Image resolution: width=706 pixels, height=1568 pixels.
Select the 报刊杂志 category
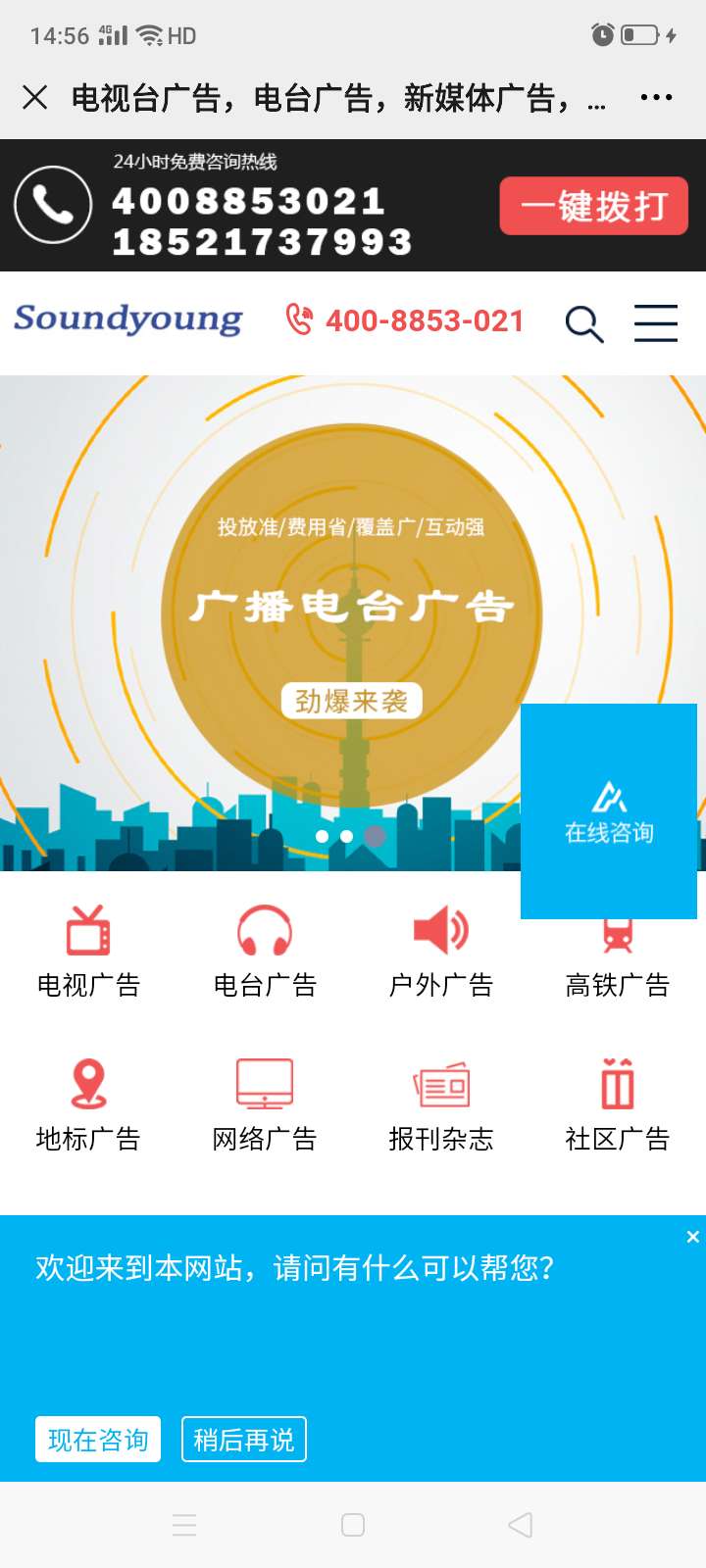tap(441, 1105)
